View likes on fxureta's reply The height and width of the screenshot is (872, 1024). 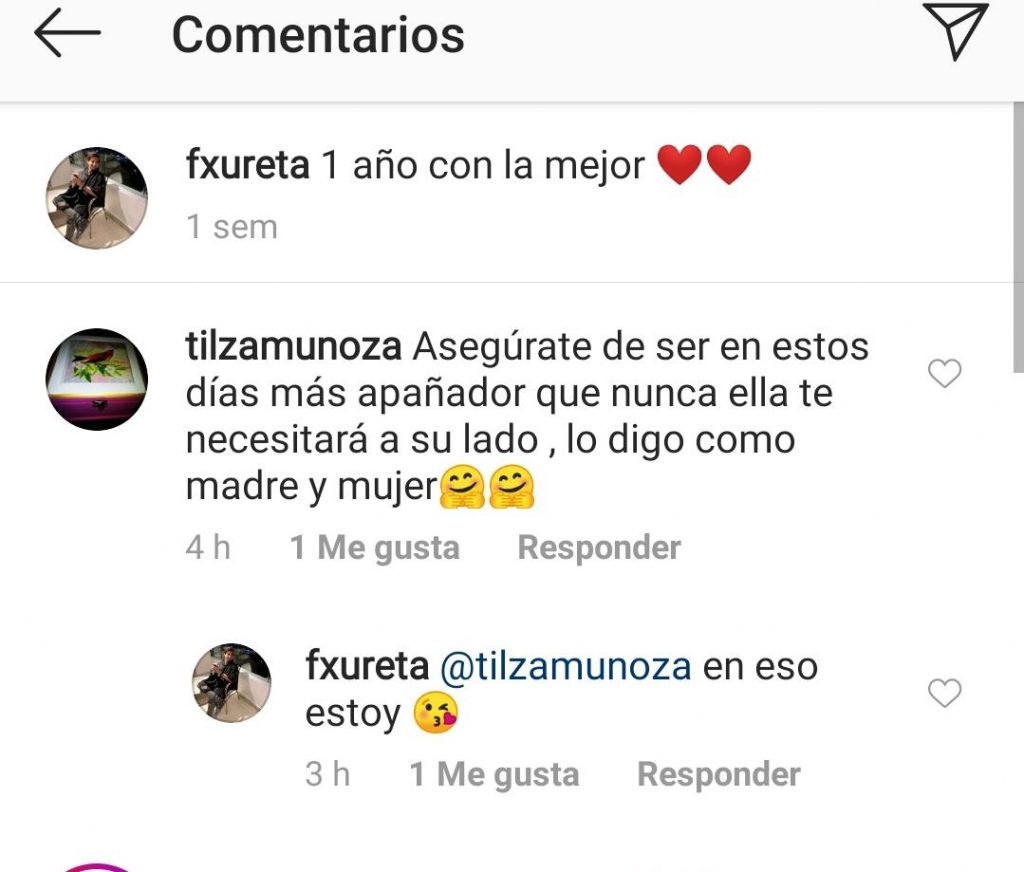tap(494, 774)
